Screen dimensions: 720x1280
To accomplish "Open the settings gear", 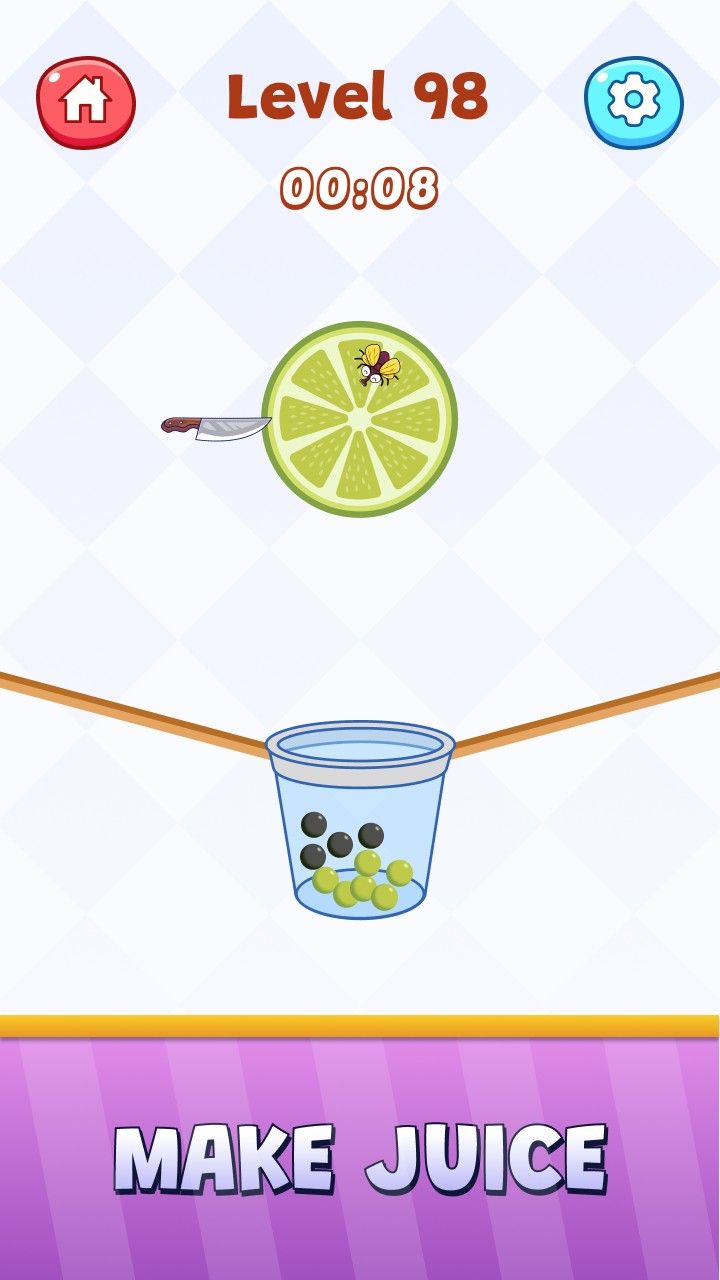I will pyautogui.click(x=633, y=102).
